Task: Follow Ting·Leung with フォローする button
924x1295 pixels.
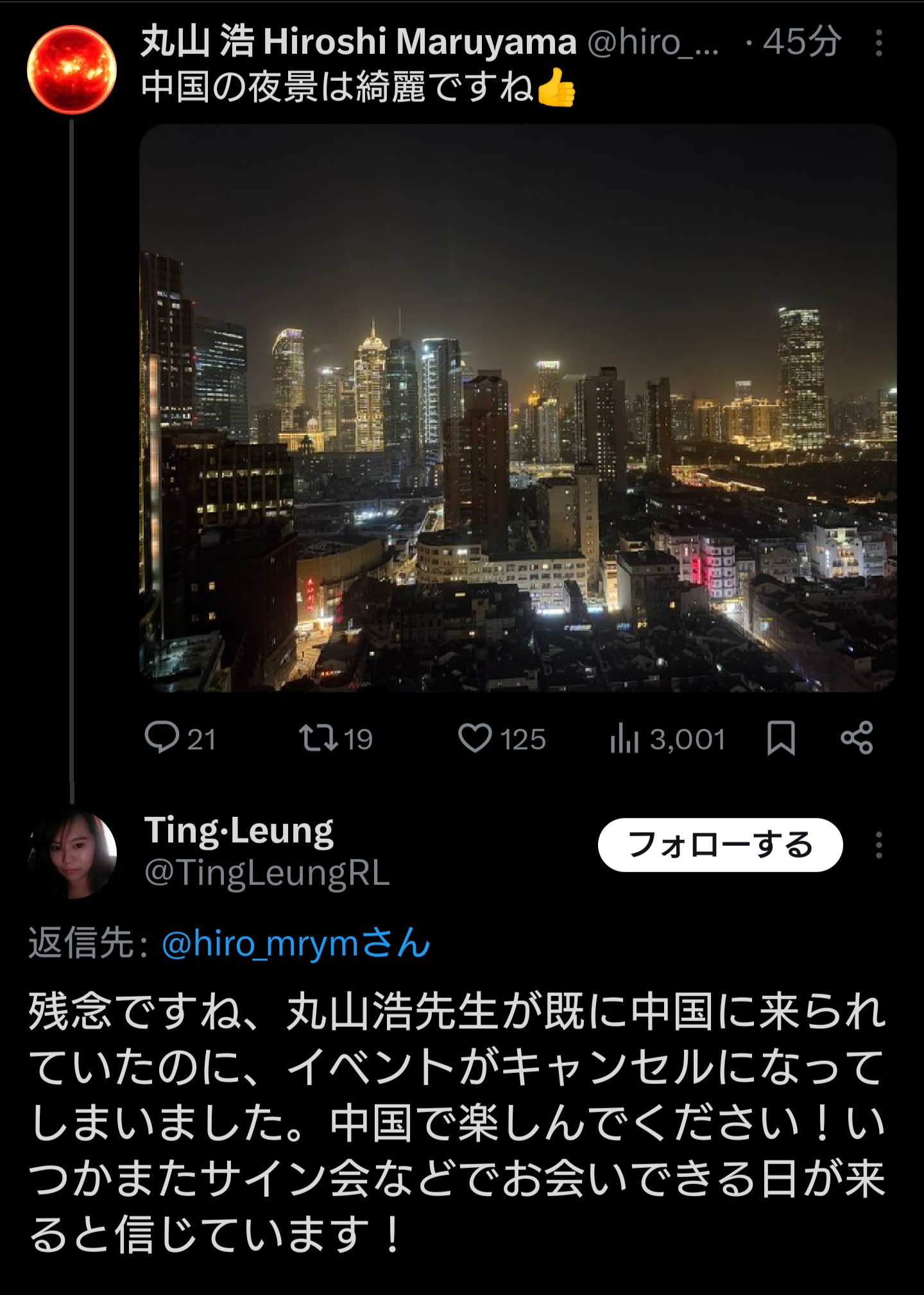Action: pyautogui.click(x=719, y=845)
